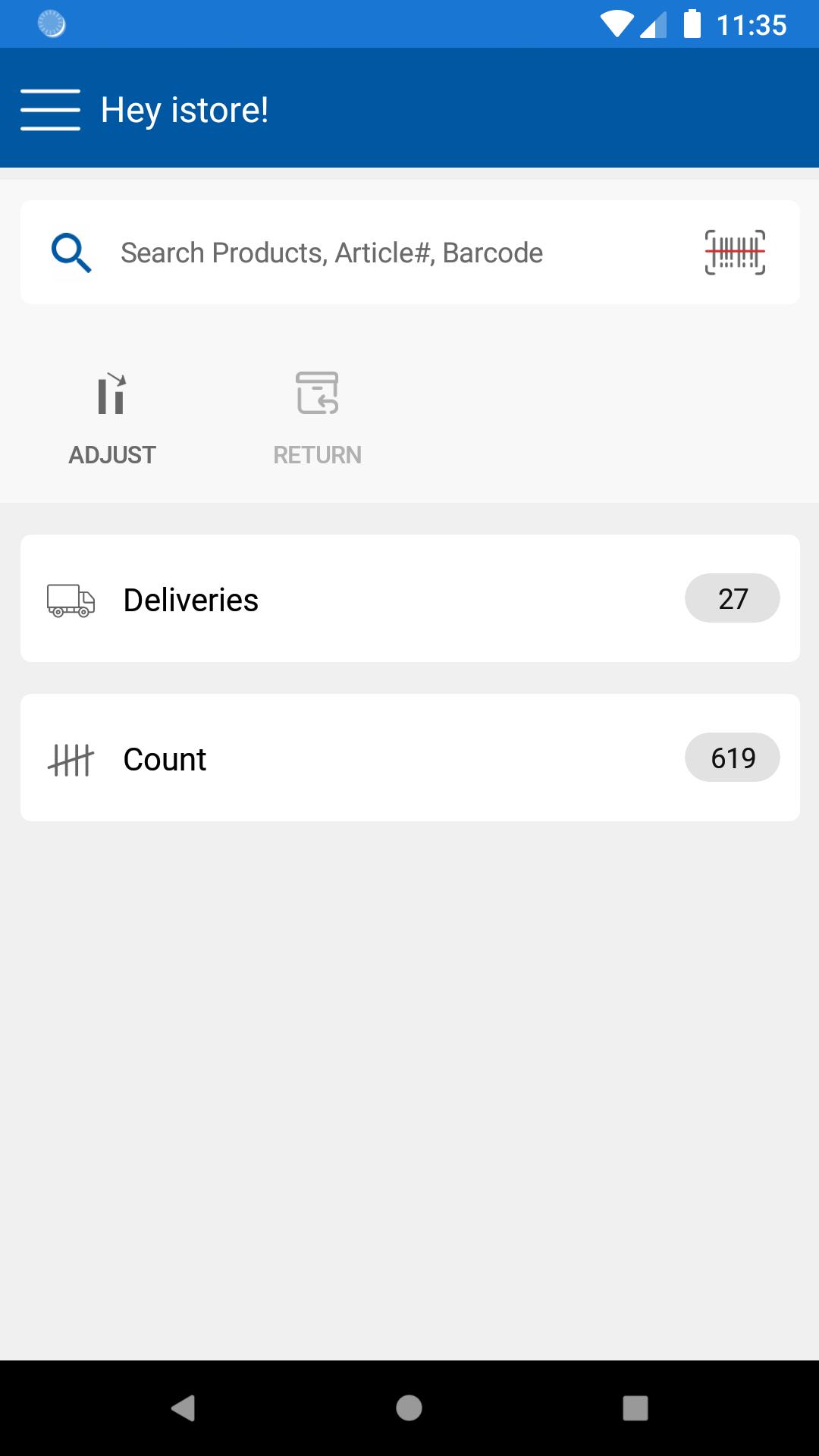Tap the system home button

coord(409,1408)
